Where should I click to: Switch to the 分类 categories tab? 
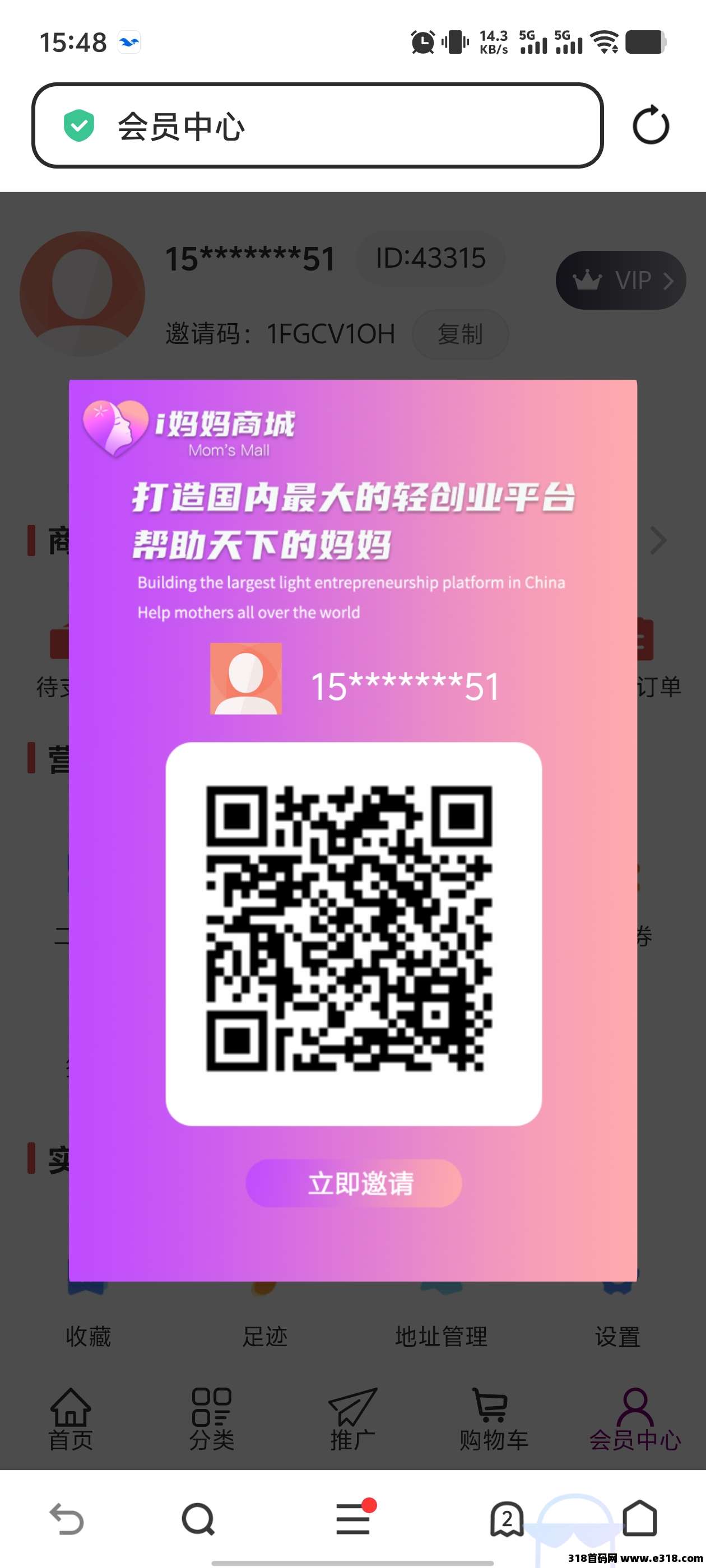(211, 1419)
